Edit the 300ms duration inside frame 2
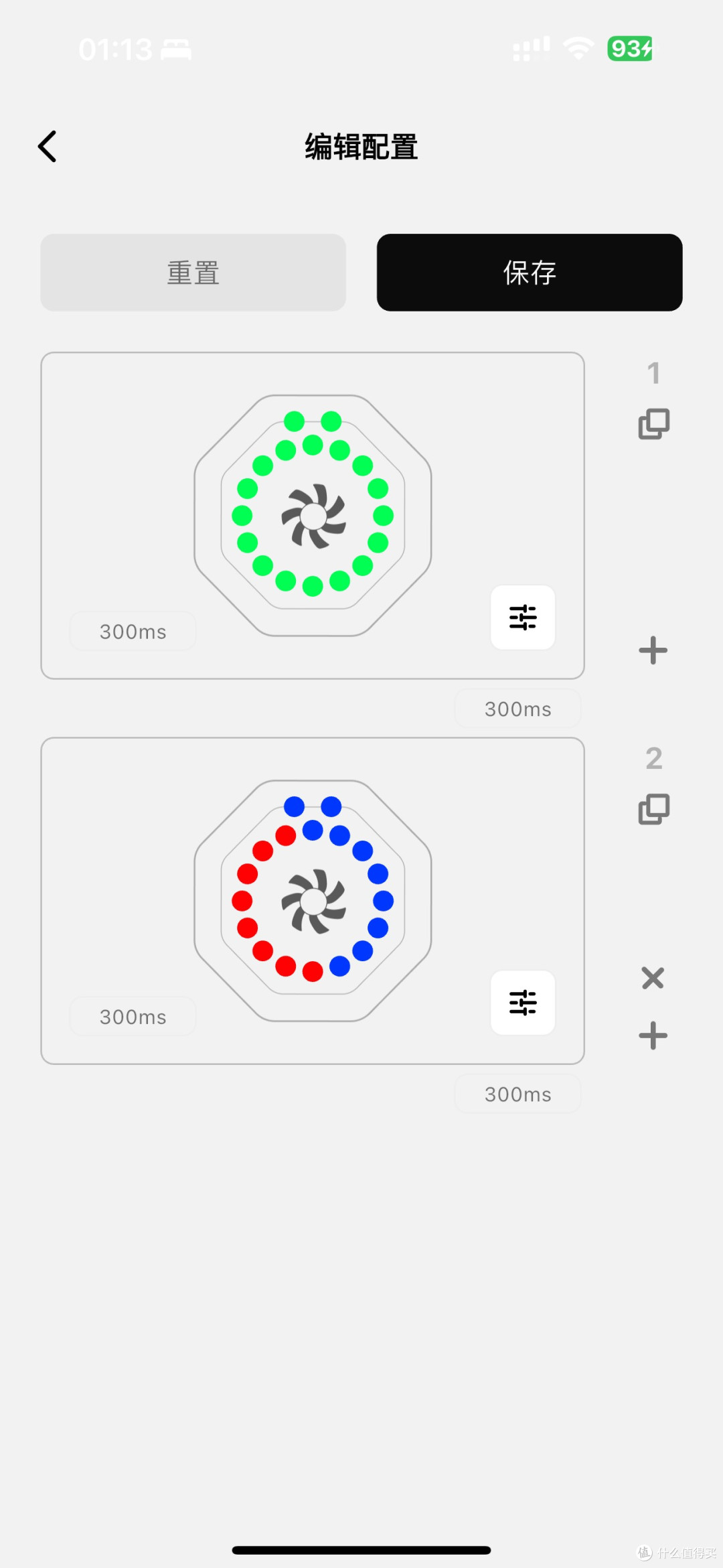723x1568 pixels. click(x=133, y=1016)
